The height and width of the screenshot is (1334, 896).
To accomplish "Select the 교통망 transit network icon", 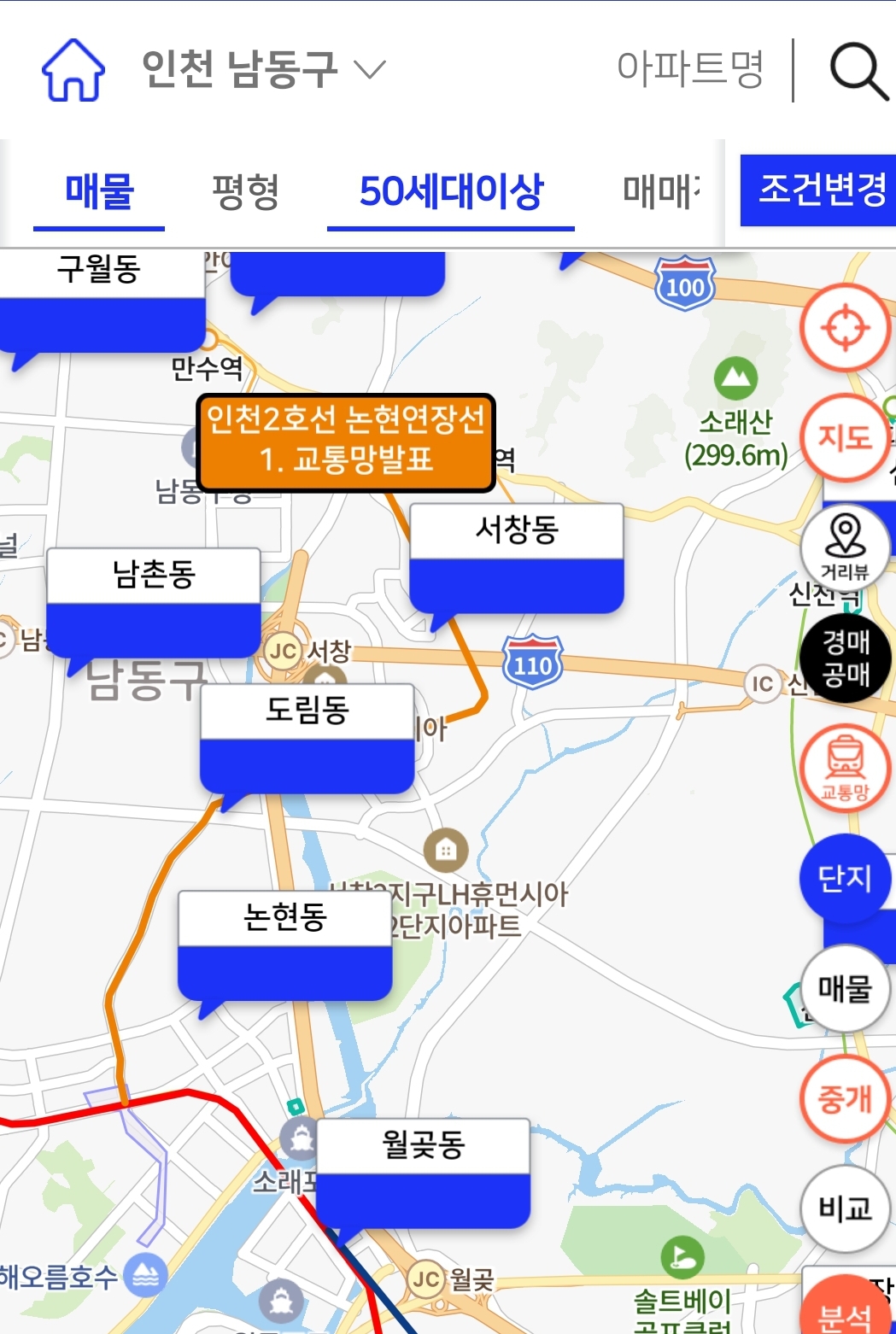I will pyautogui.click(x=844, y=767).
